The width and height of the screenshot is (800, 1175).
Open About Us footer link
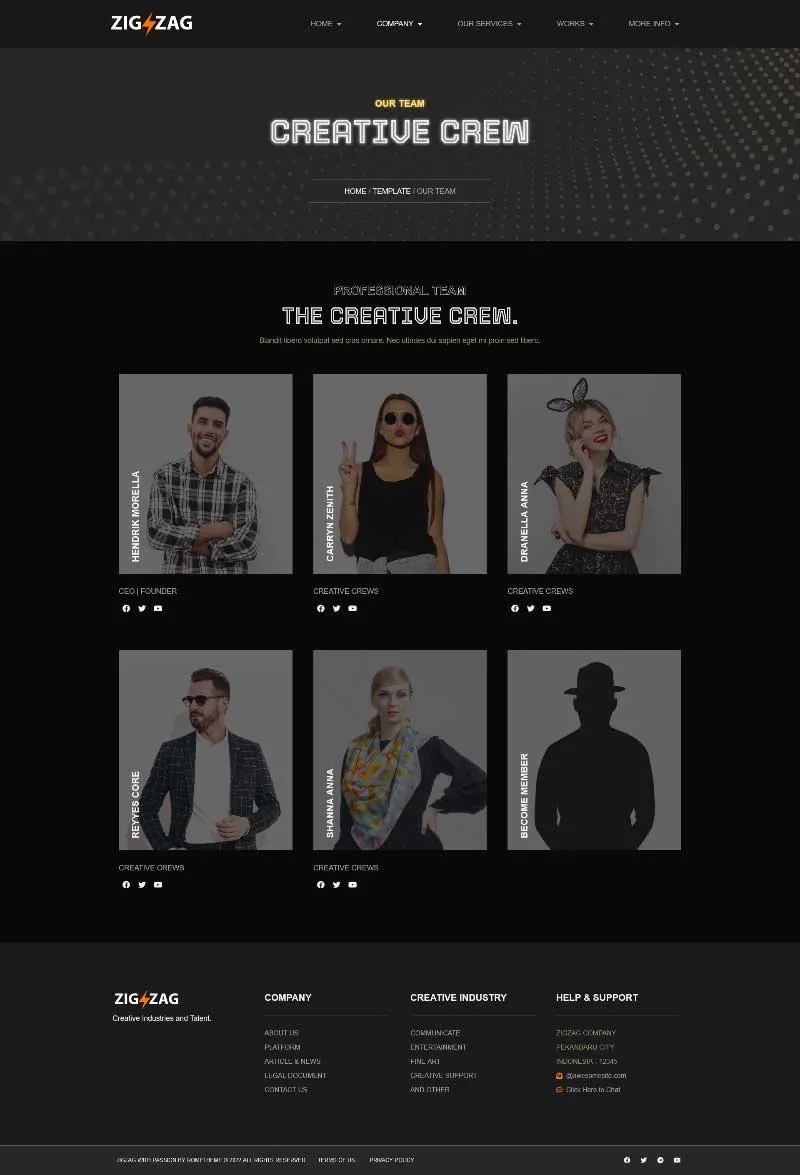(281, 1032)
